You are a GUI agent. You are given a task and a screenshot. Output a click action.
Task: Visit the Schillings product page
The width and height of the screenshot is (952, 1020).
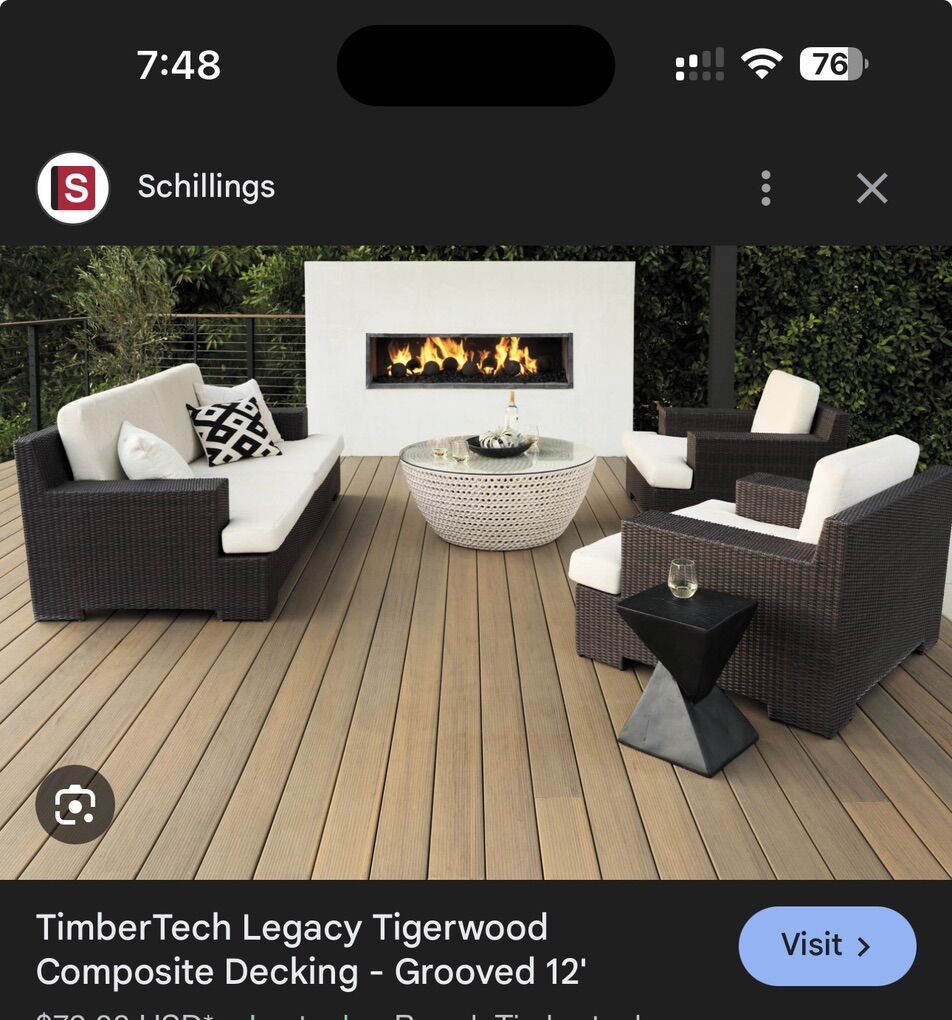pyautogui.click(x=827, y=946)
